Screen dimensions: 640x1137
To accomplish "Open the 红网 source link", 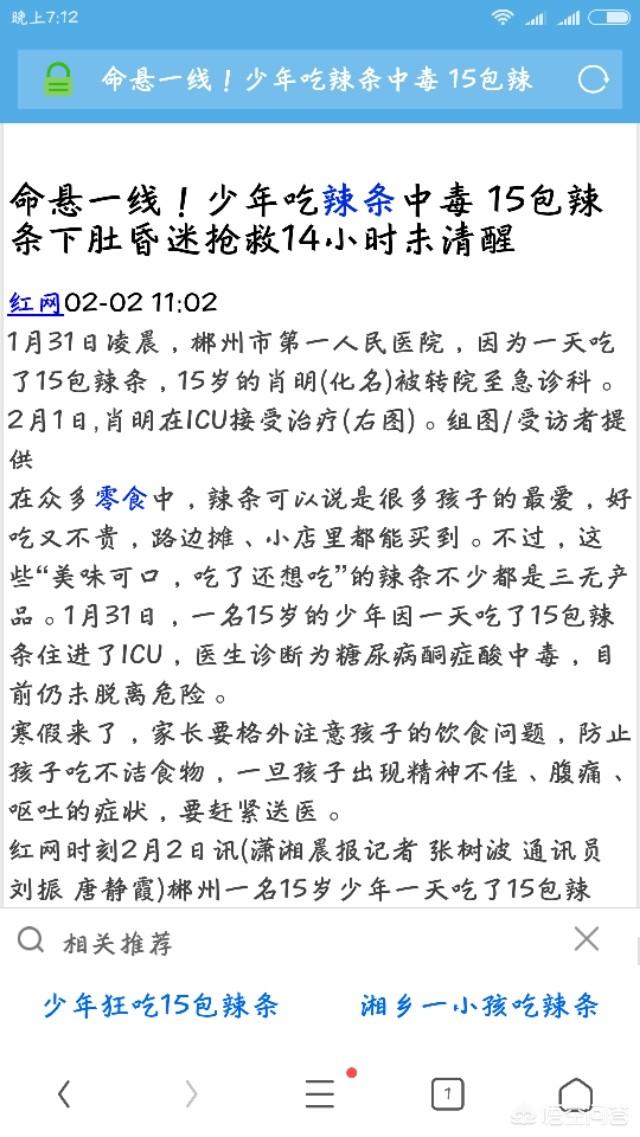I will (35, 302).
